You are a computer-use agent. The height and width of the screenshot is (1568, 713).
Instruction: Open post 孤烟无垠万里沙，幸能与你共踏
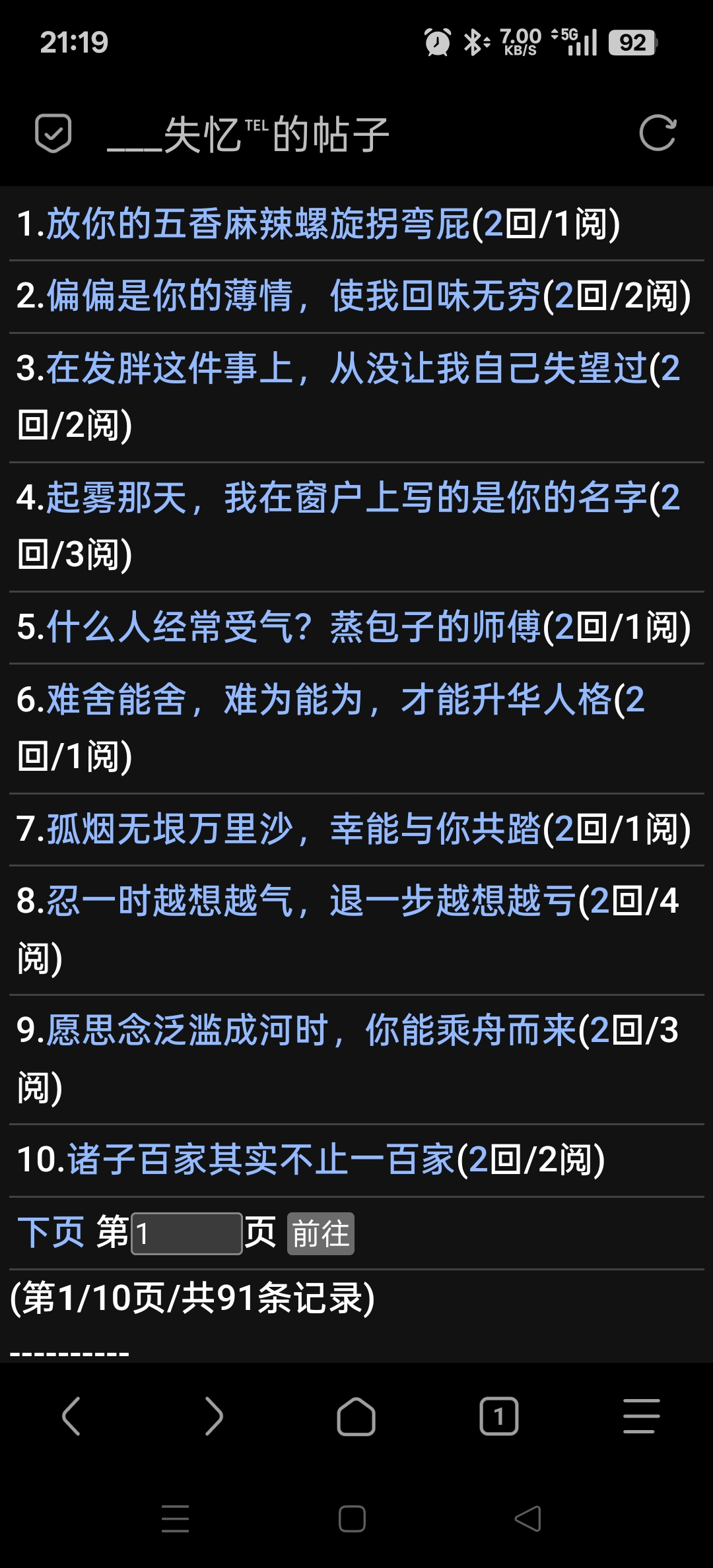(x=293, y=829)
